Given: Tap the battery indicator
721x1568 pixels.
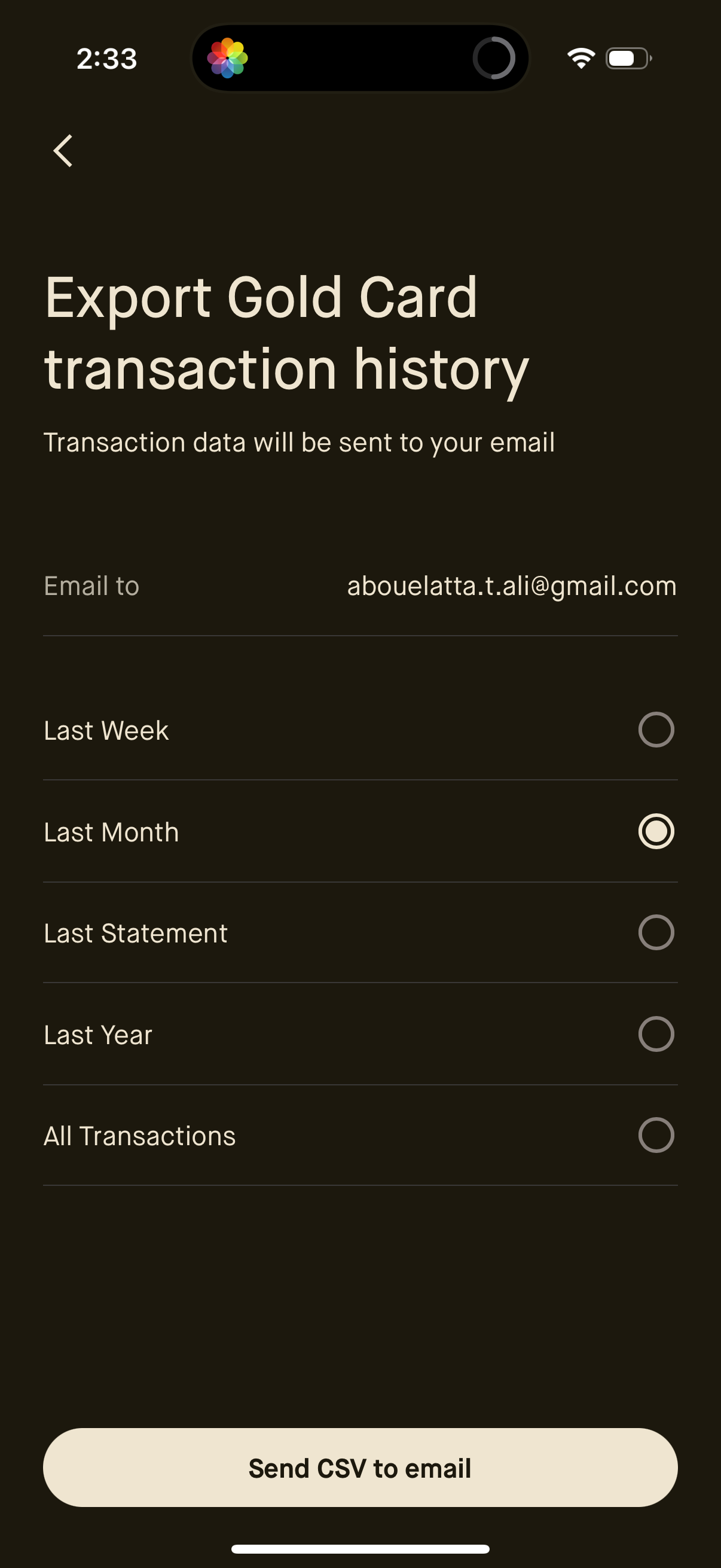Looking at the screenshot, I should click(x=627, y=59).
